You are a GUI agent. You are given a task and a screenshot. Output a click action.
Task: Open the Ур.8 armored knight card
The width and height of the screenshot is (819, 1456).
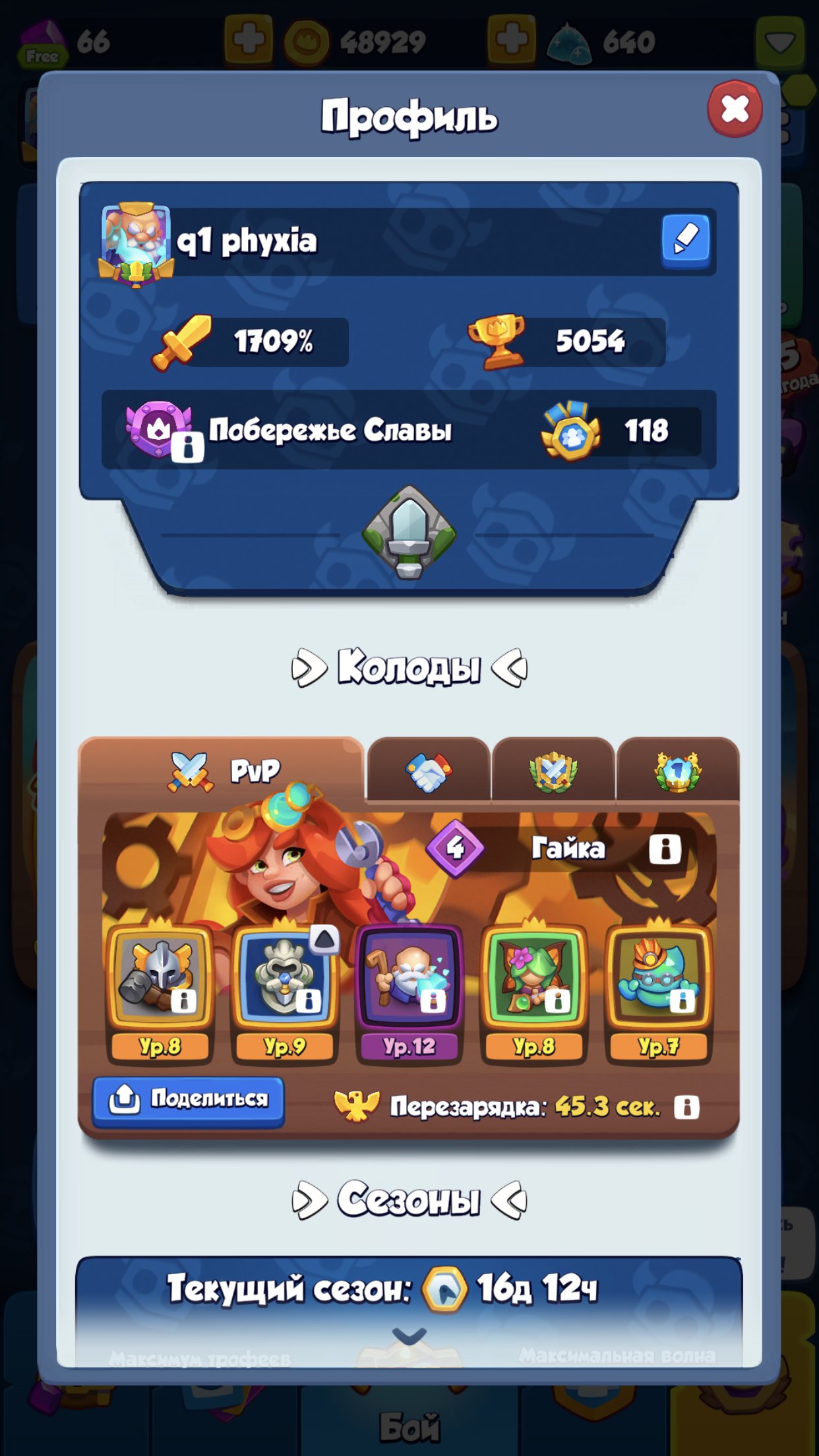pyautogui.click(x=160, y=977)
